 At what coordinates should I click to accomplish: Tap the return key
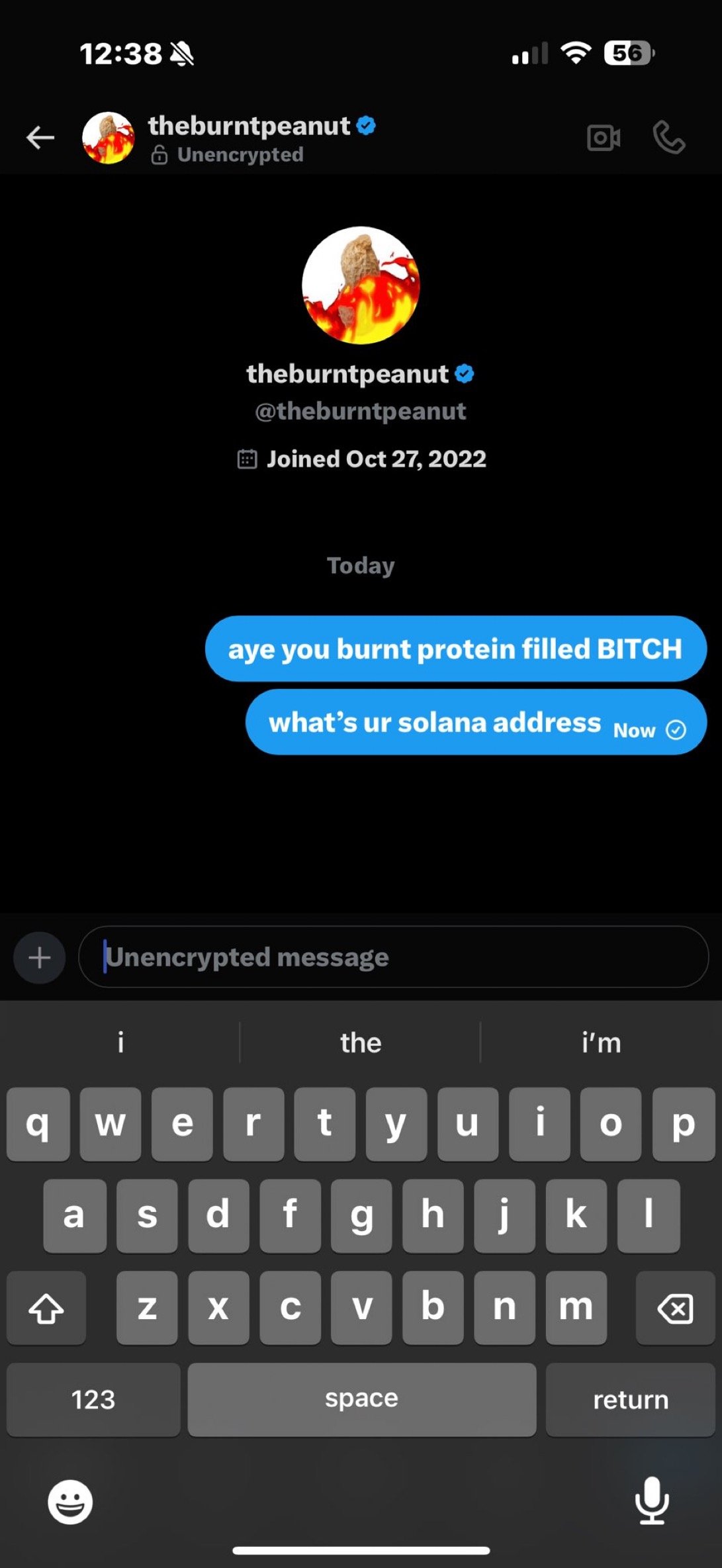pyautogui.click(x=630, y=1399)
